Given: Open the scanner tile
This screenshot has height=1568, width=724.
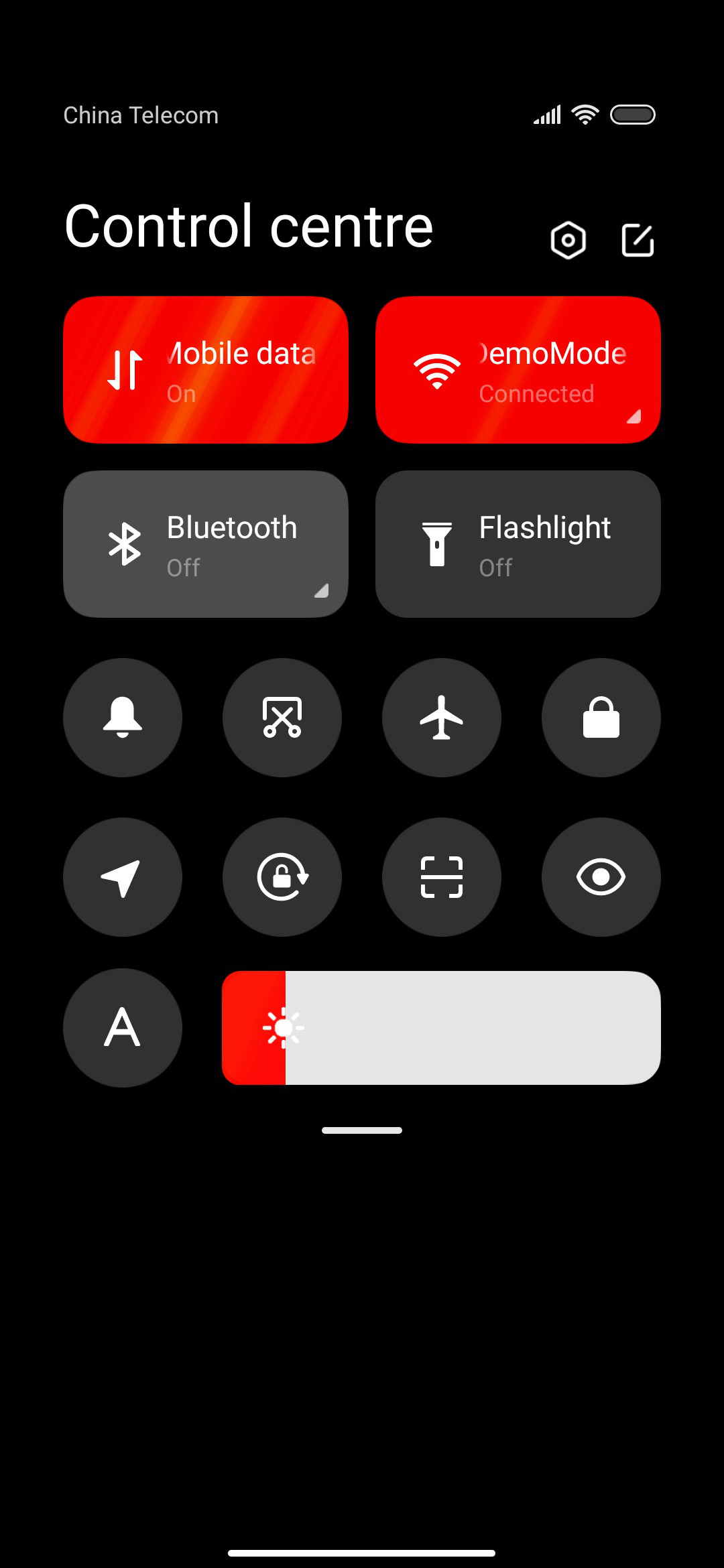Looking at the screenshot, I should click(x=442, y=877).
